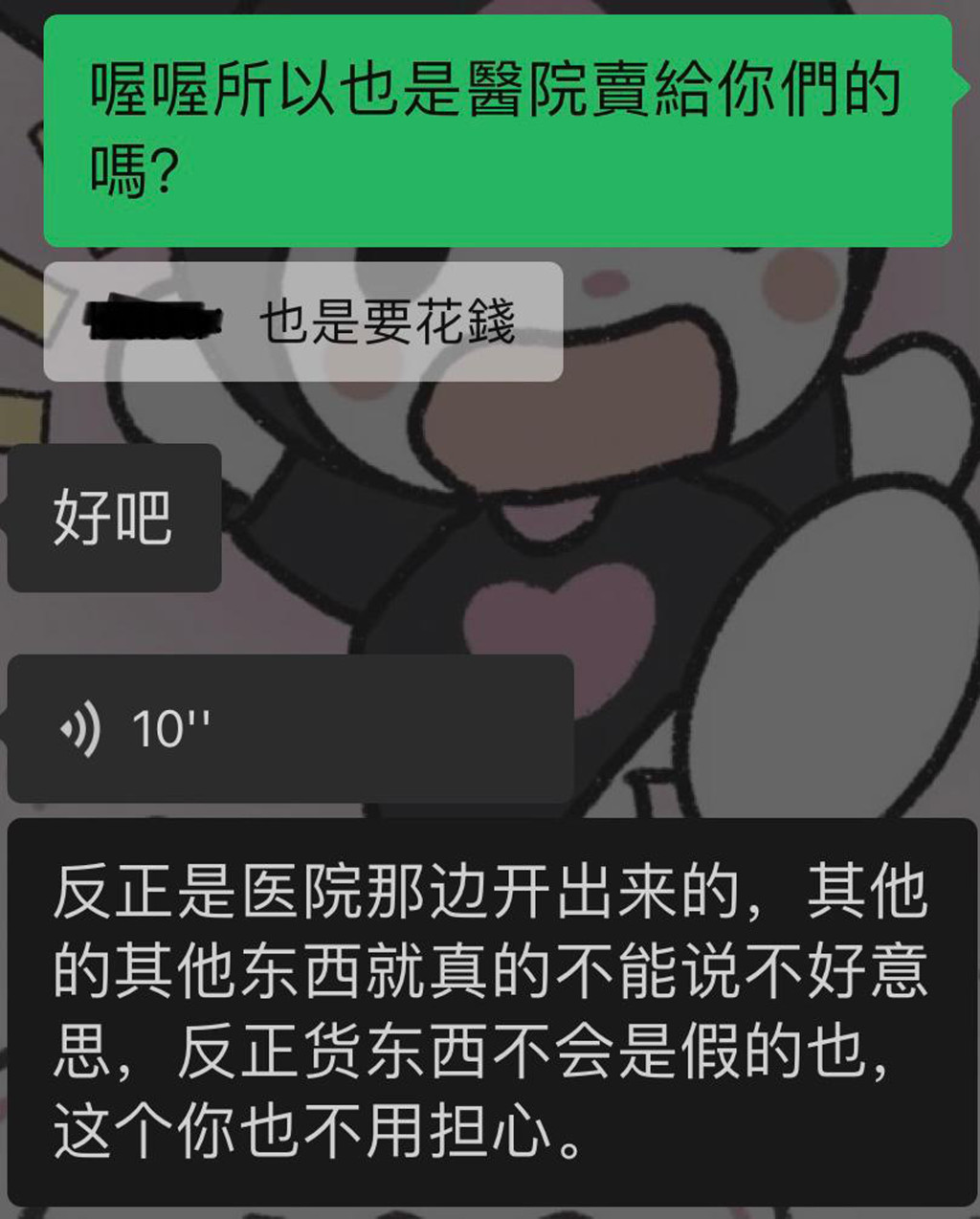Open the quoted reply 也是要花錢

coord(302,321)
